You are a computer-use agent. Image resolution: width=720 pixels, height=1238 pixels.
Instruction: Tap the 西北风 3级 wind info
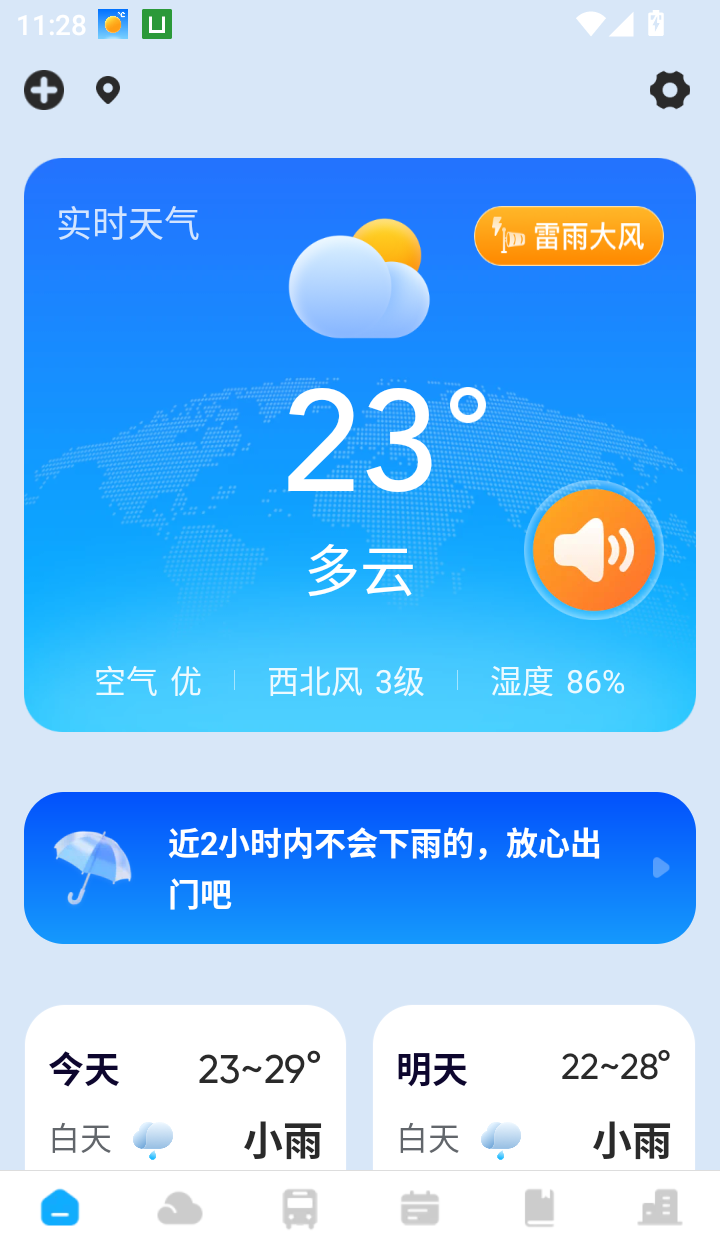344,681
